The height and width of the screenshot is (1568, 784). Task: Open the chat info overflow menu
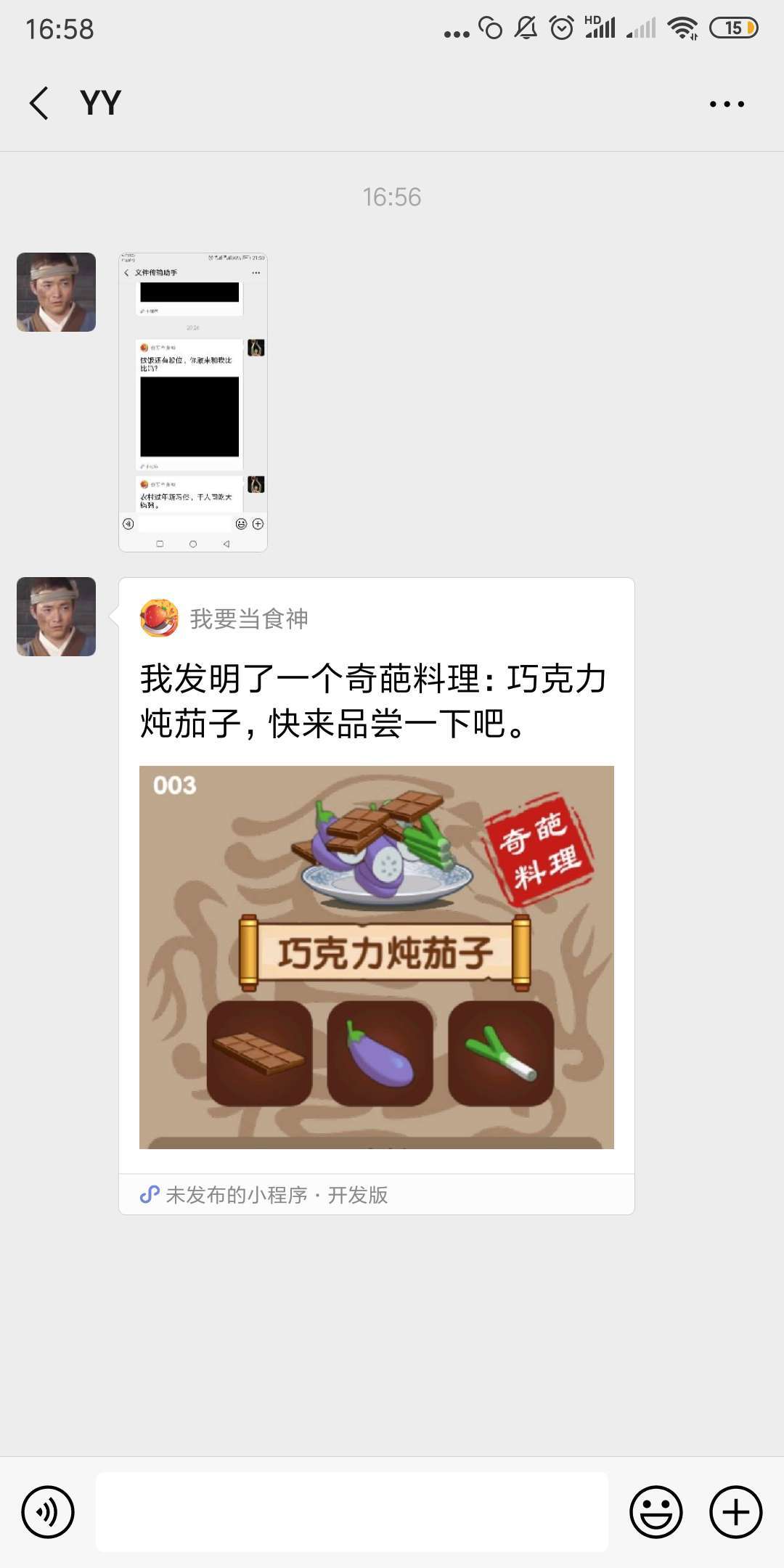click(x=727, y=104)
